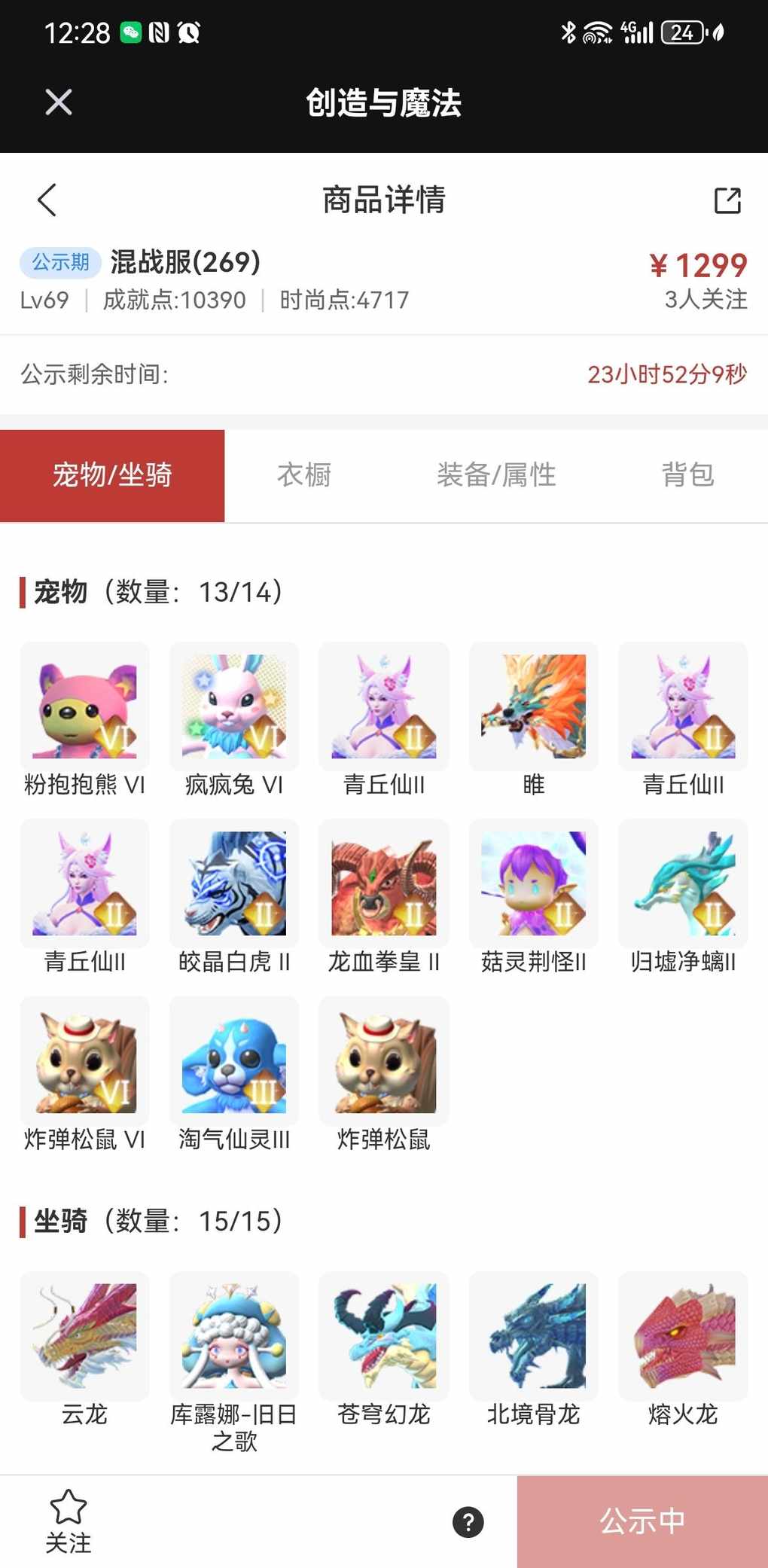Open the 疯疯兔 VI pet details
The width and height of the screenshot is (768, 1568).
click(x=234, y=706)
